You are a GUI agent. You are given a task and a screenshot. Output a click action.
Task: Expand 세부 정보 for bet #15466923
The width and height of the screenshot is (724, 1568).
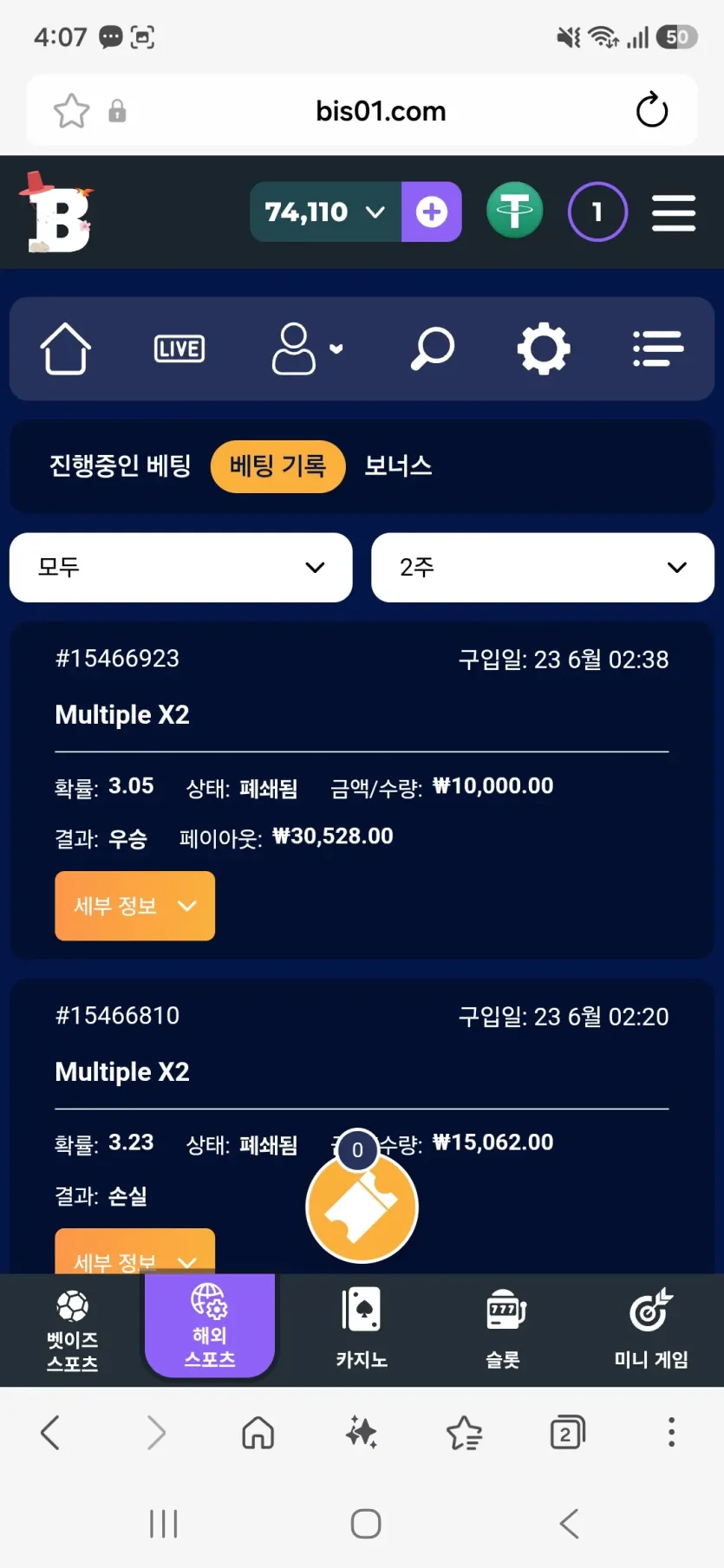pos(134,906)
